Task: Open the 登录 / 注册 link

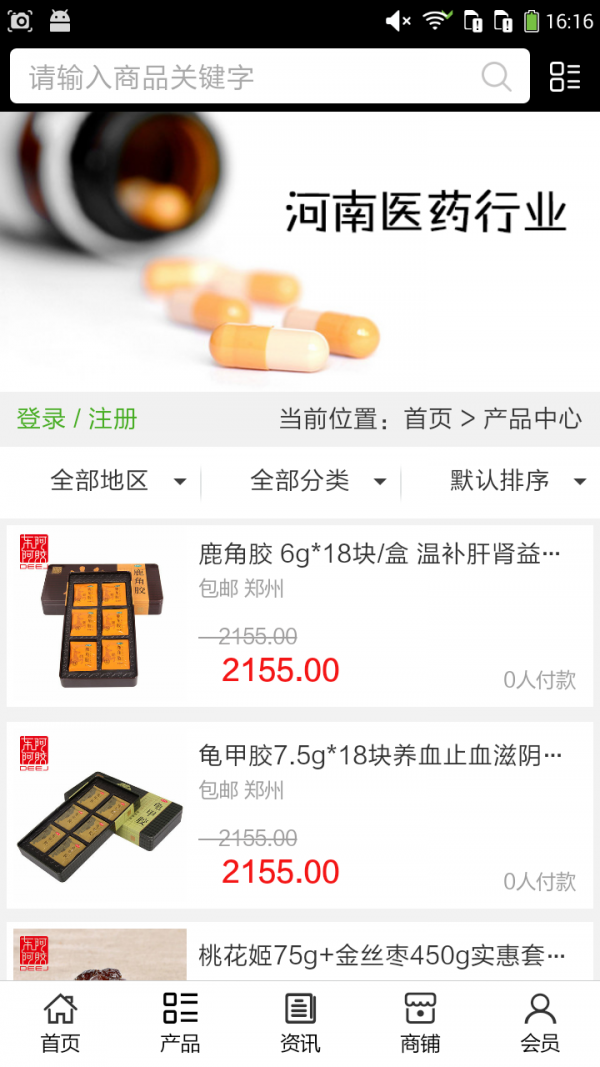Action: (77, 419)
